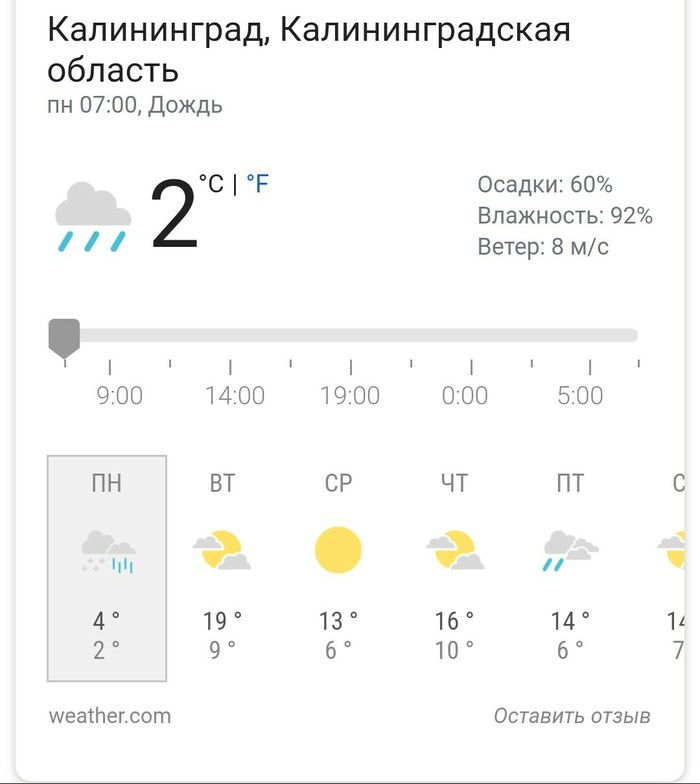Viewport: 700px width, 784px height.
Task: Show the forecast for ВТ
Action: pyautogui.click(x=222, y=567)
